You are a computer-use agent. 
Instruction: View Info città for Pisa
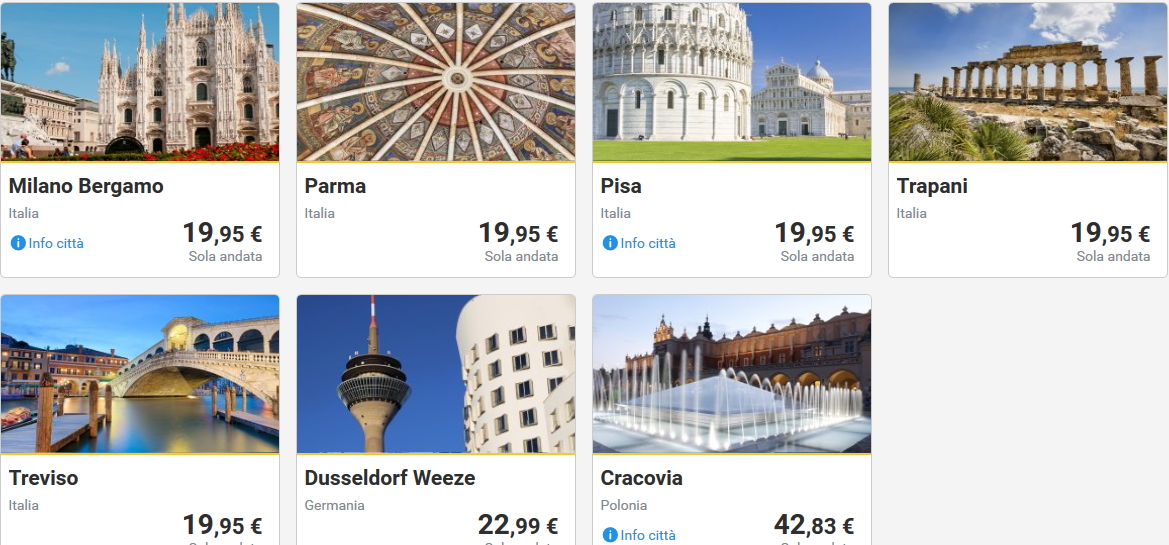pyautogui.click(x=640, y=243)
